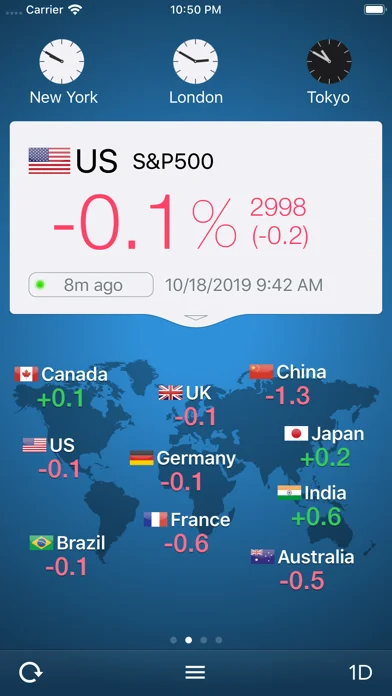Select Canada on the world map

coord(61,387)
